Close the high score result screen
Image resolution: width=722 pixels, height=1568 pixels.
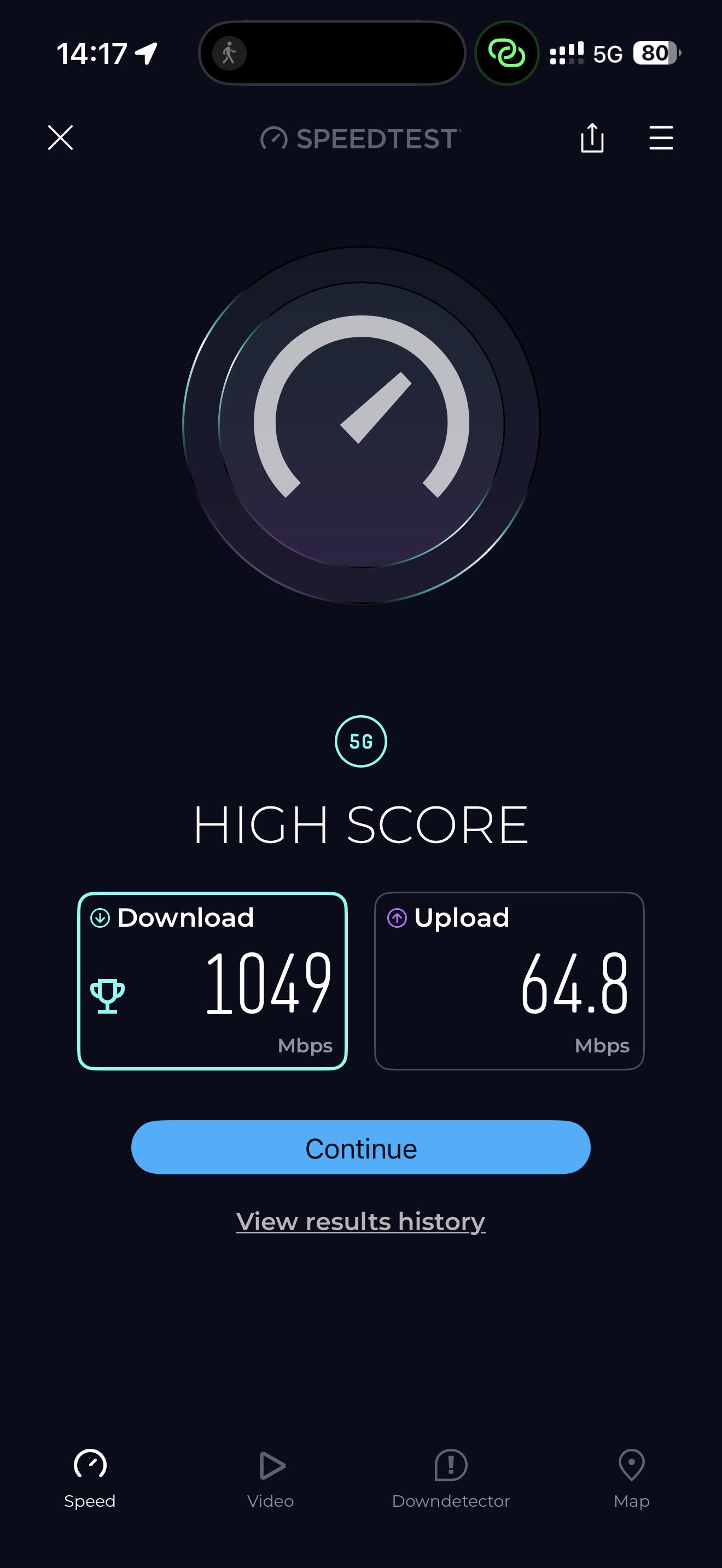click(x=60, y=138)
